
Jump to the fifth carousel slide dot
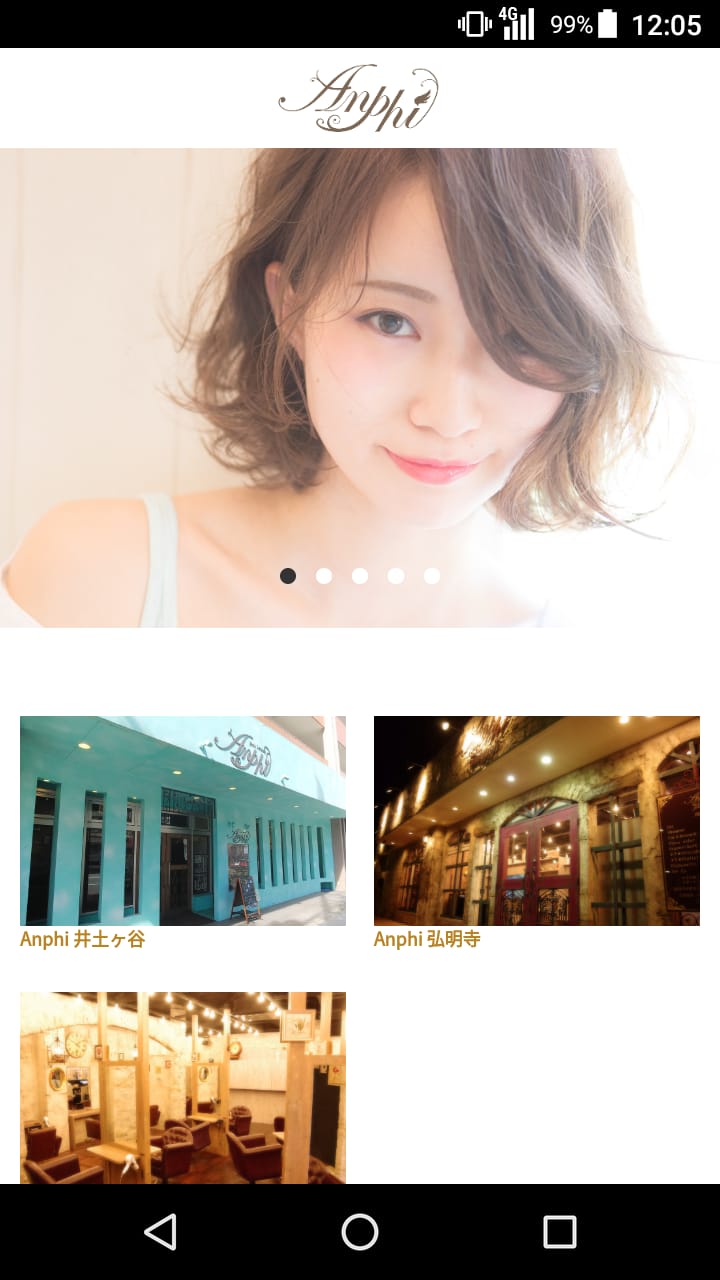432,576
